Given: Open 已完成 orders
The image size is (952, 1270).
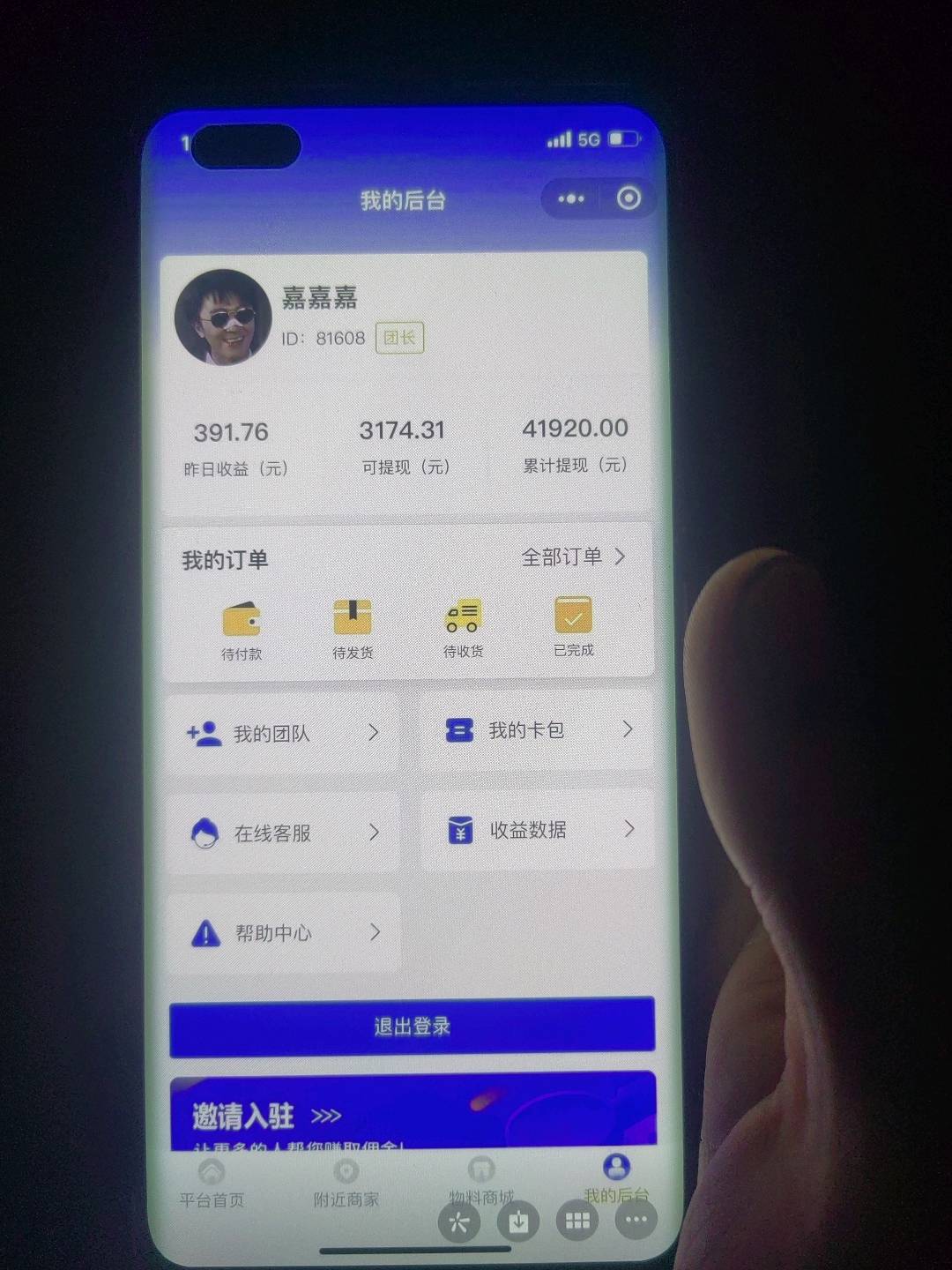Looking at the screenshot, I should [x=573, y=625].
